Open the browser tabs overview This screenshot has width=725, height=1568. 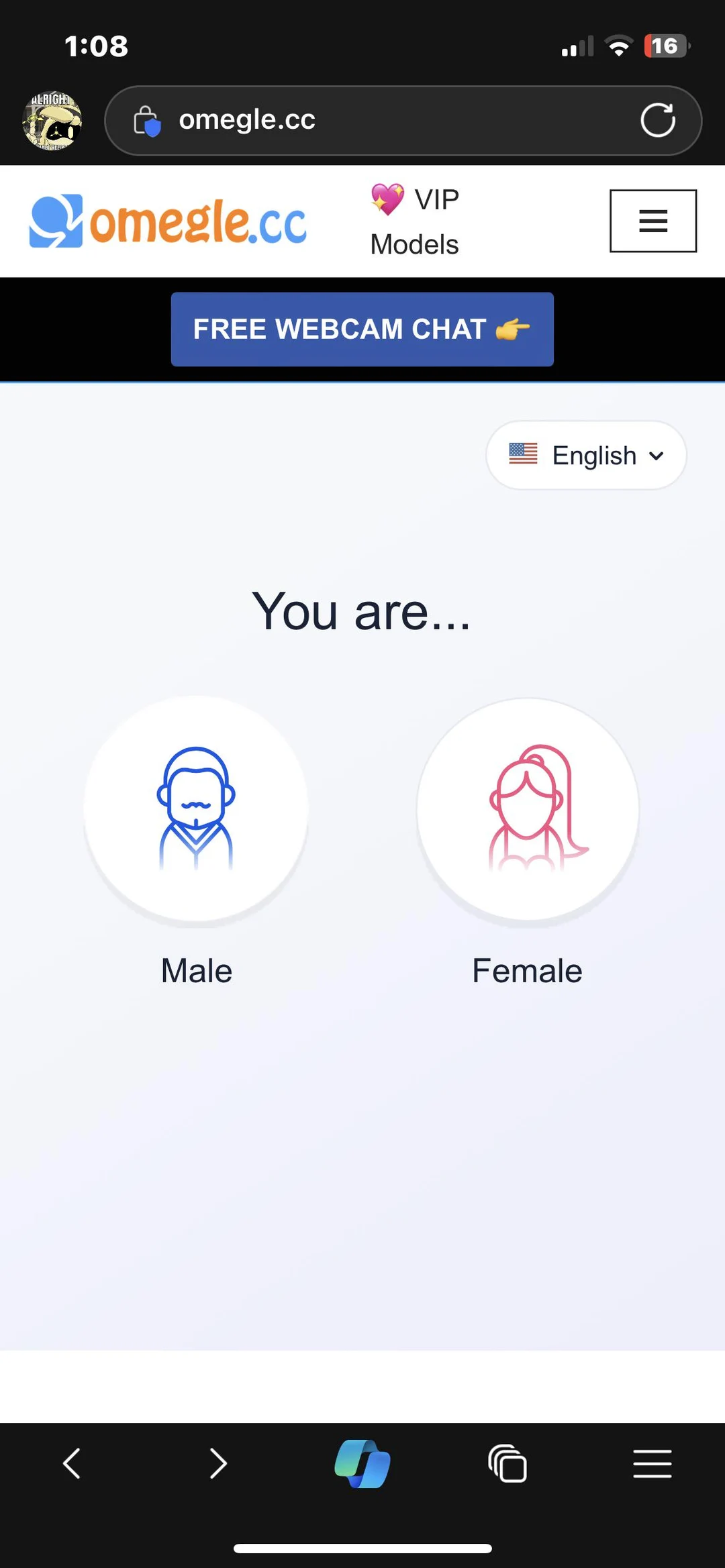pyautogui.click(x=507, y=1463)
